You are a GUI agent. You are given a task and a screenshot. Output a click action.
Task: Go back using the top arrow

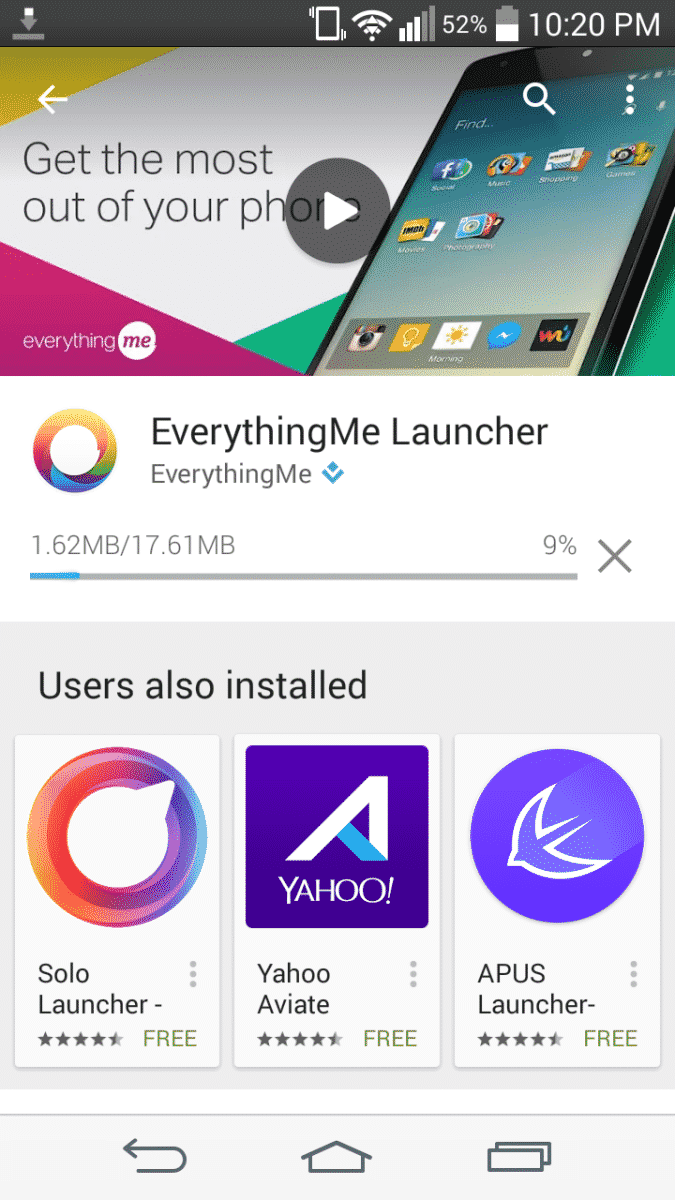[52, 99]
